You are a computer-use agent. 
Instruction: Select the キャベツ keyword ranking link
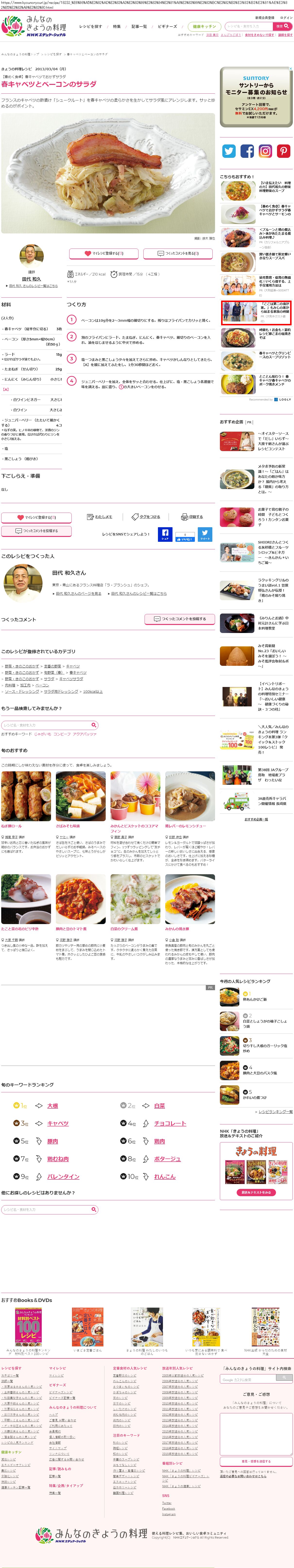pos(58,1123)
